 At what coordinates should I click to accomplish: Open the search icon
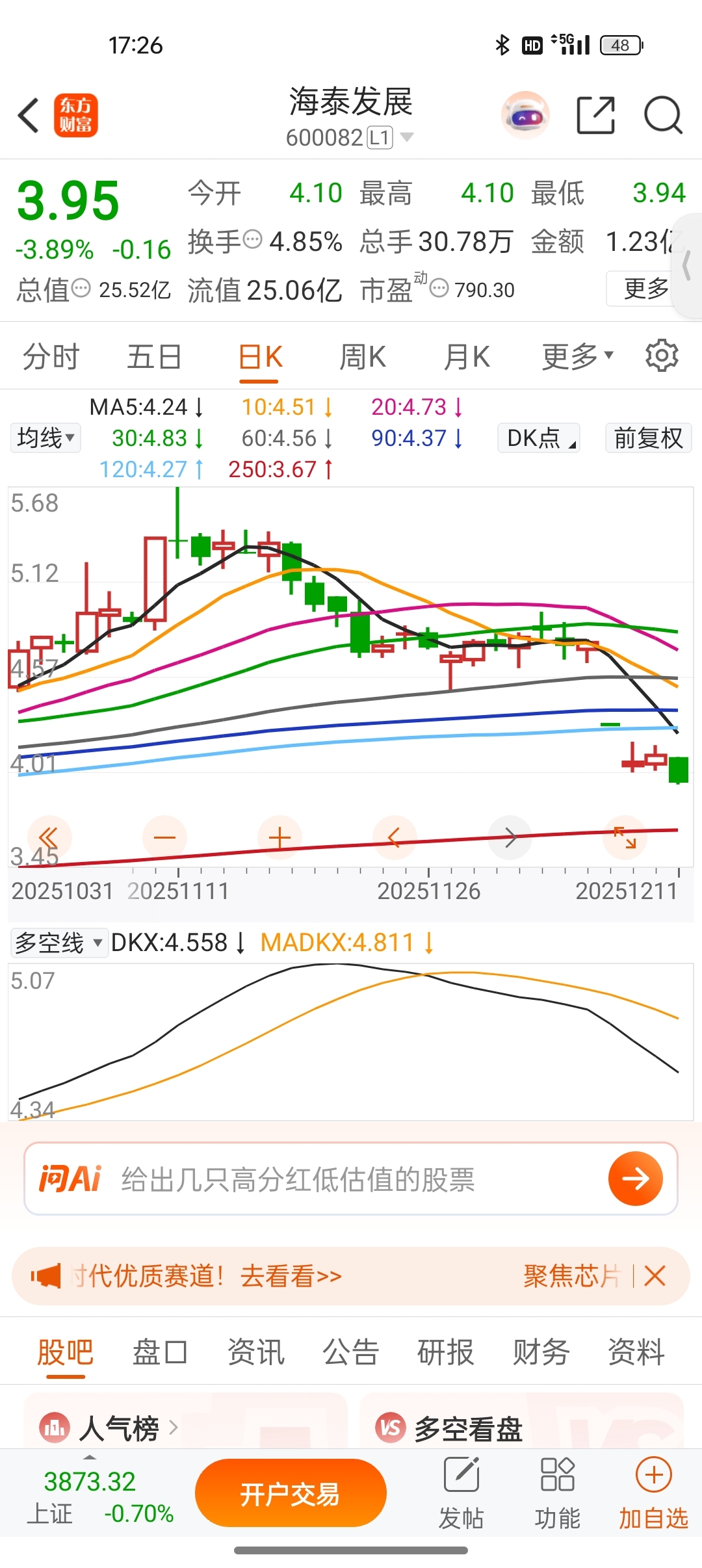(662, 116)
